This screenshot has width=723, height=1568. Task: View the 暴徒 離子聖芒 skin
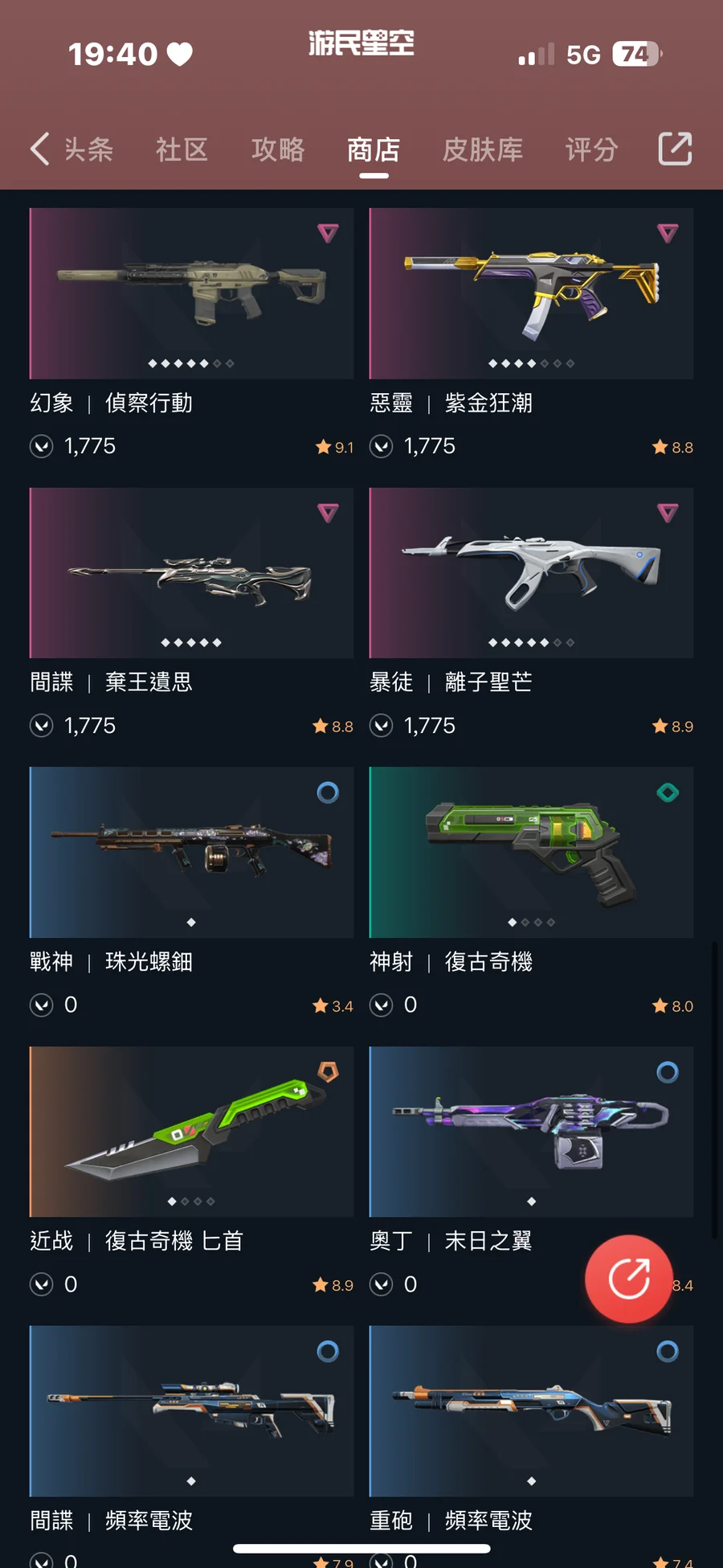[531, 573]
